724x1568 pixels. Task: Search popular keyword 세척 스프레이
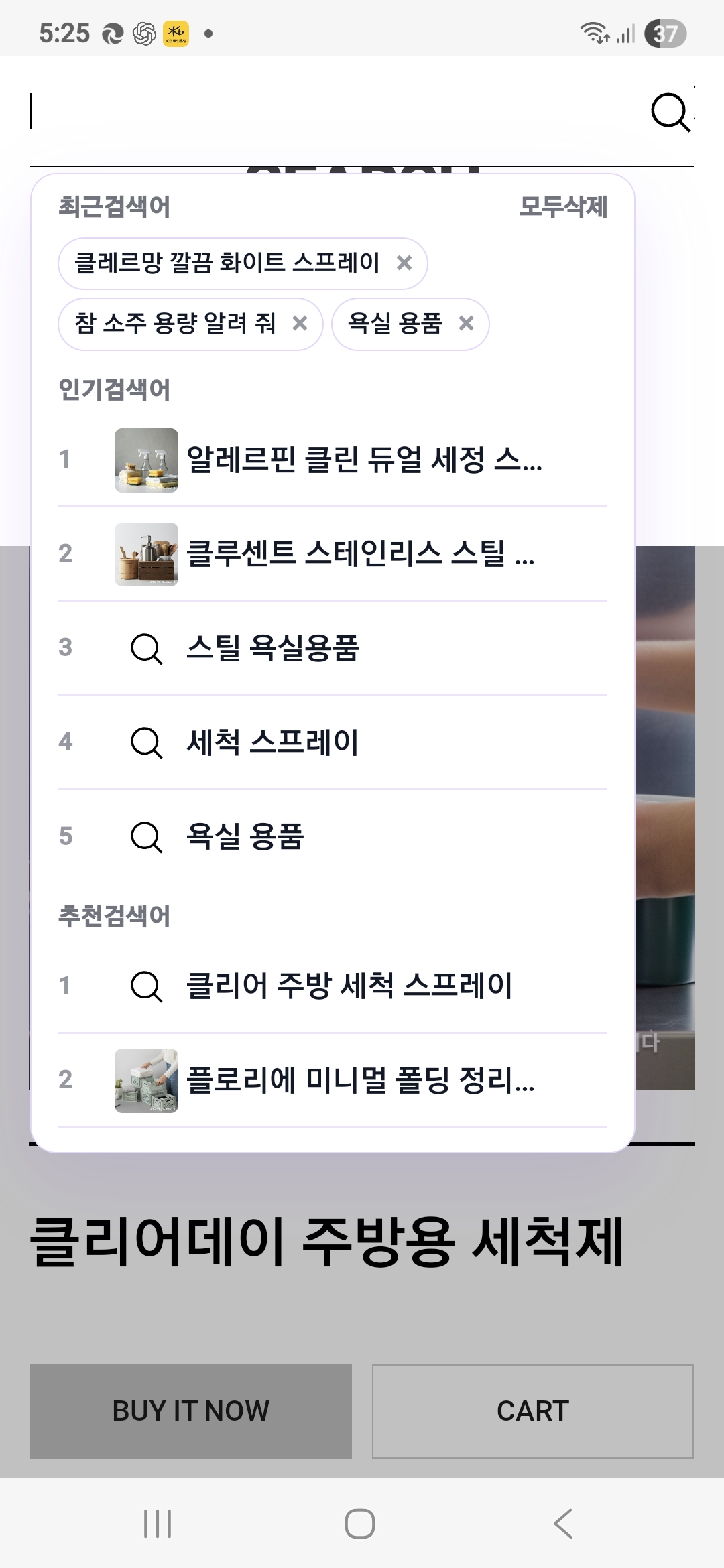[x=272, y=742]
